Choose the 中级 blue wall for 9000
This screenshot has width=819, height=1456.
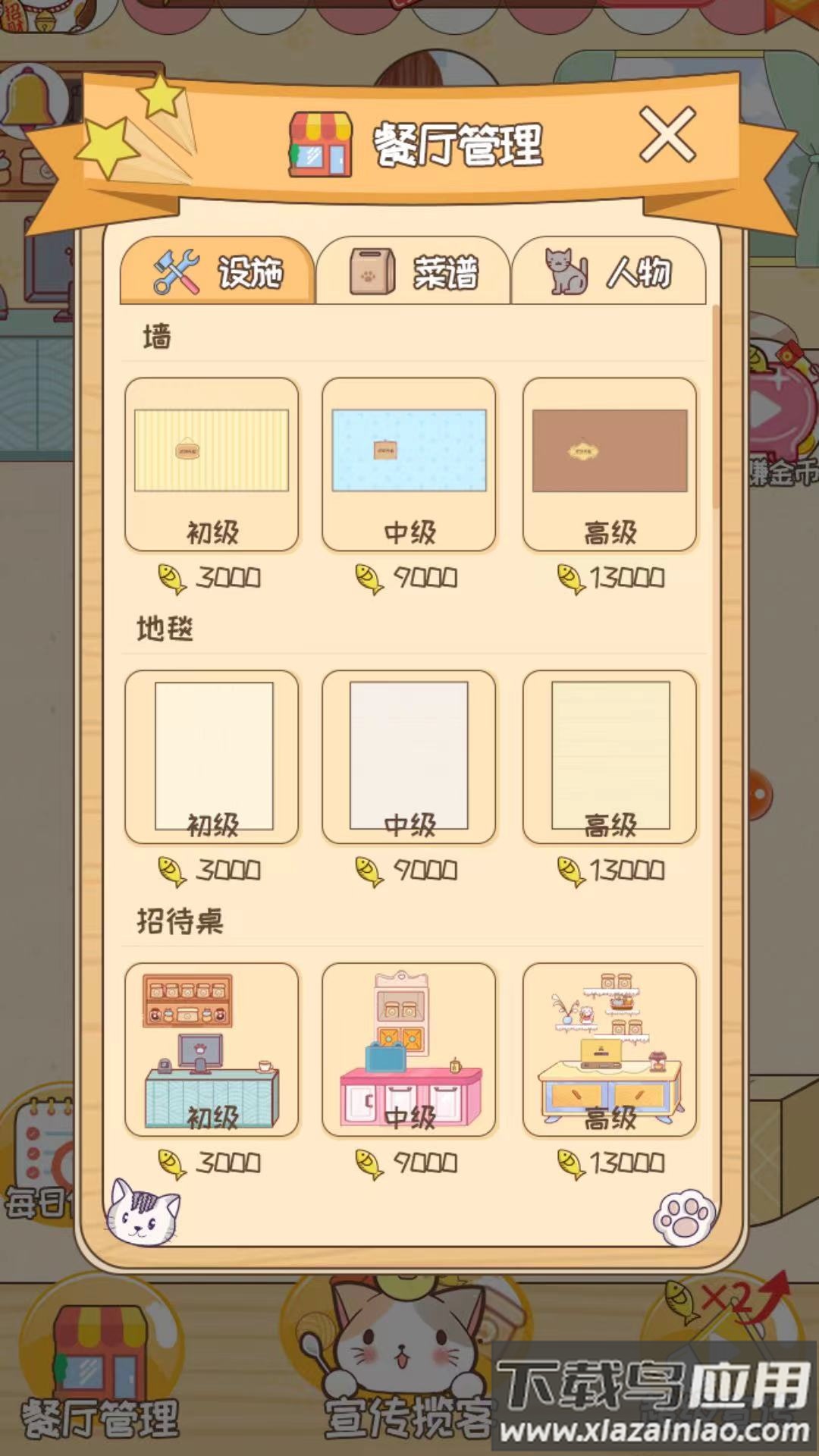coord(409,464)
